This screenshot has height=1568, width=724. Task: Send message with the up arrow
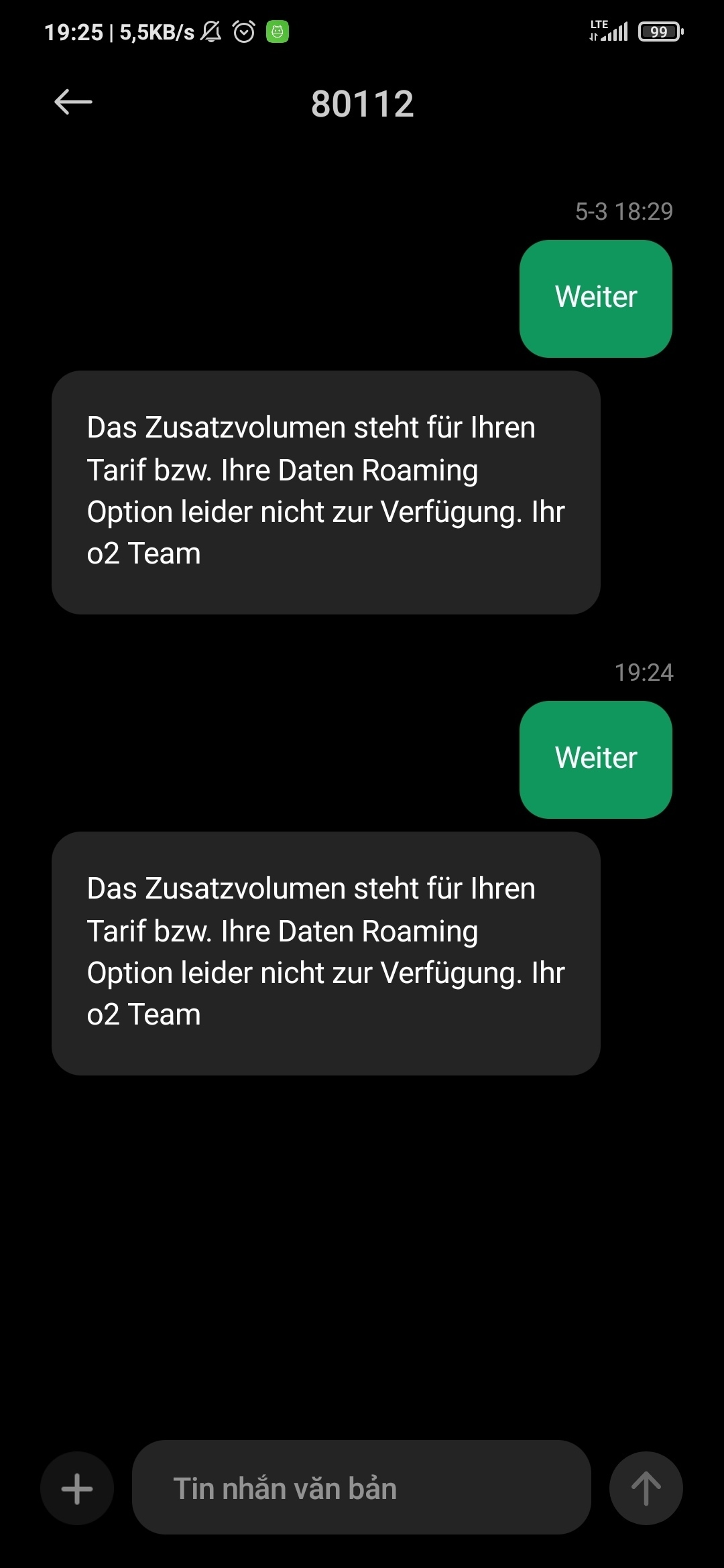[646, 1488]
